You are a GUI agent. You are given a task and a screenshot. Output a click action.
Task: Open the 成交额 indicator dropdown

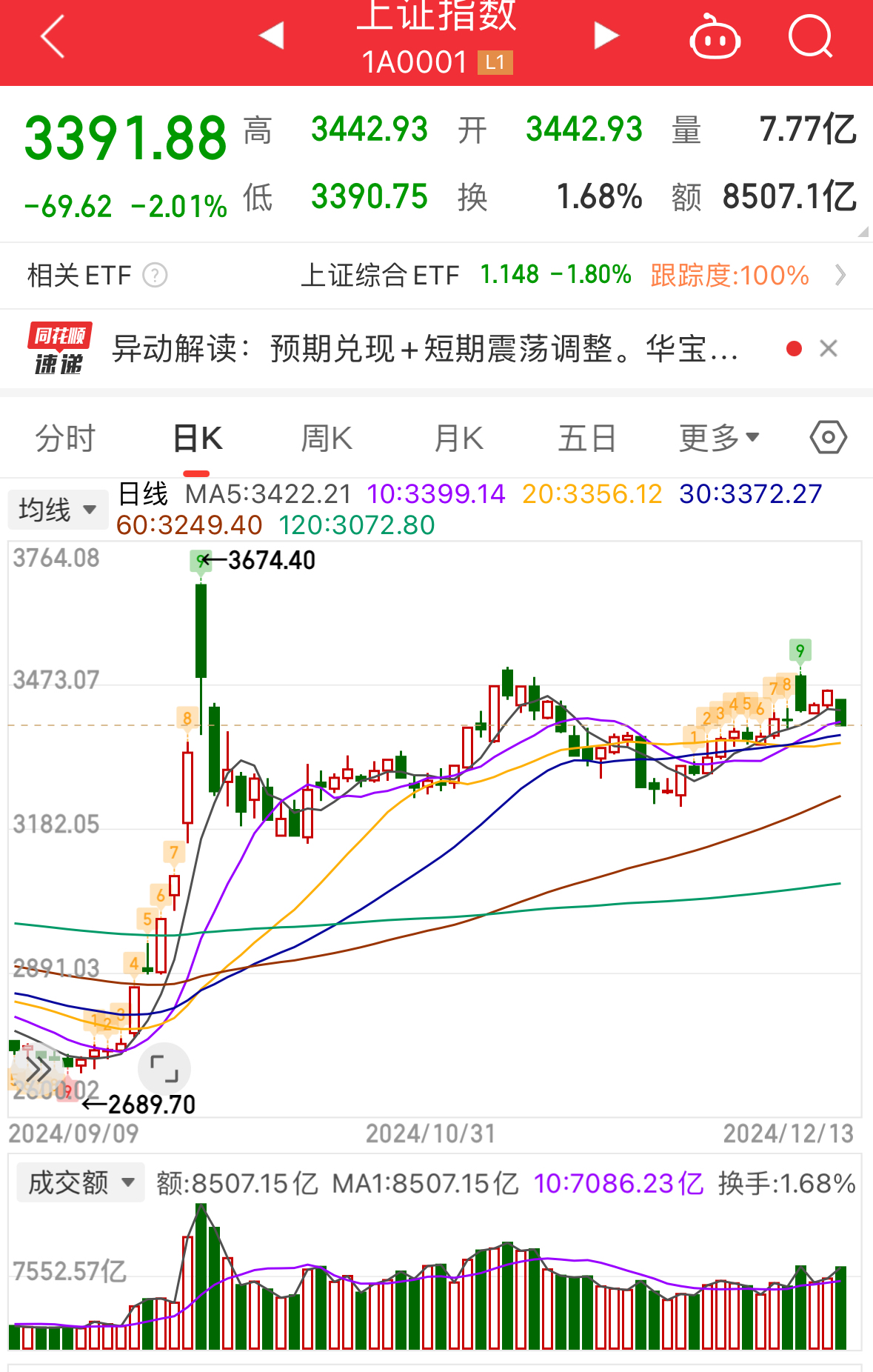tap(79, 1182)
